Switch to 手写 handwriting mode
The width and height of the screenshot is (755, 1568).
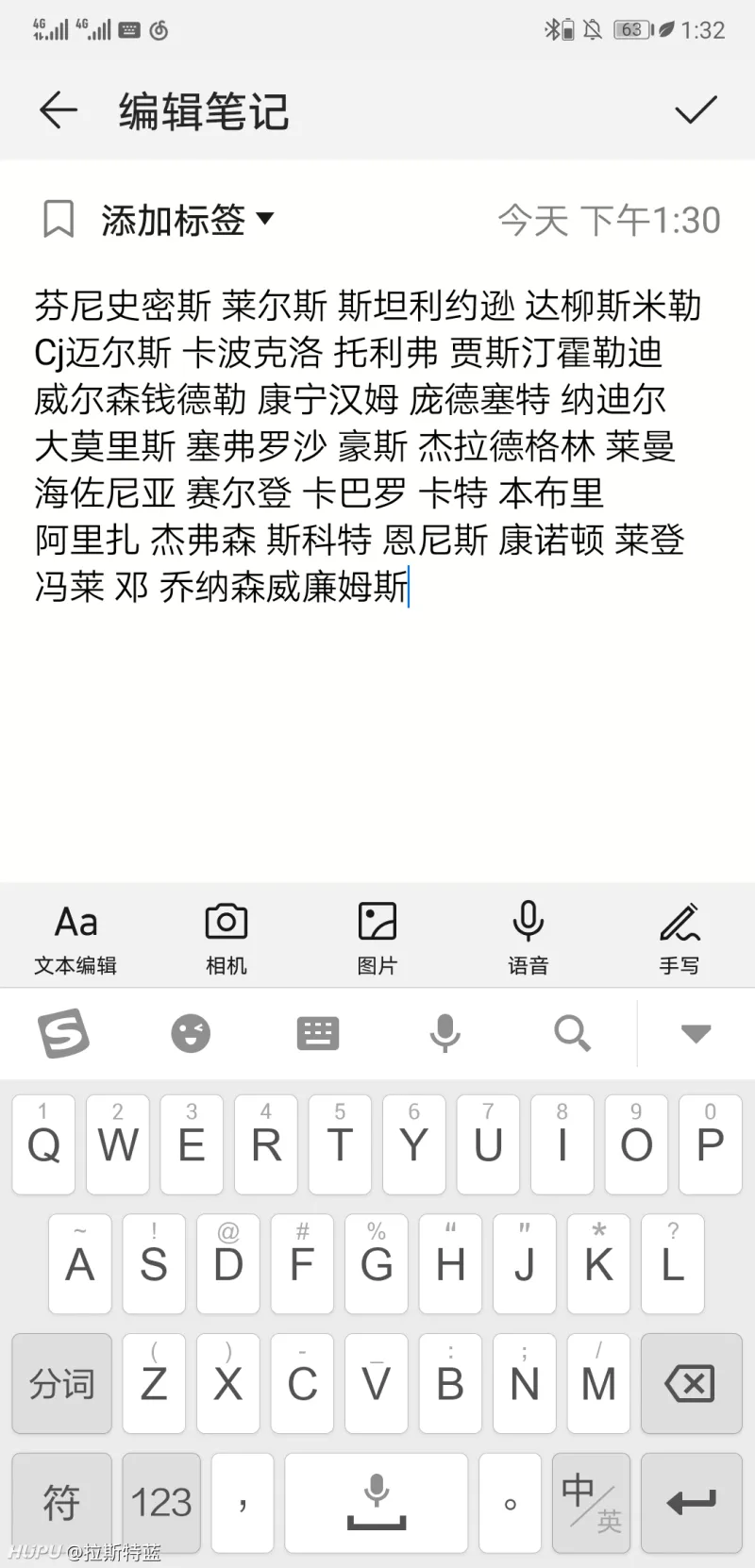tap(679, 938)
